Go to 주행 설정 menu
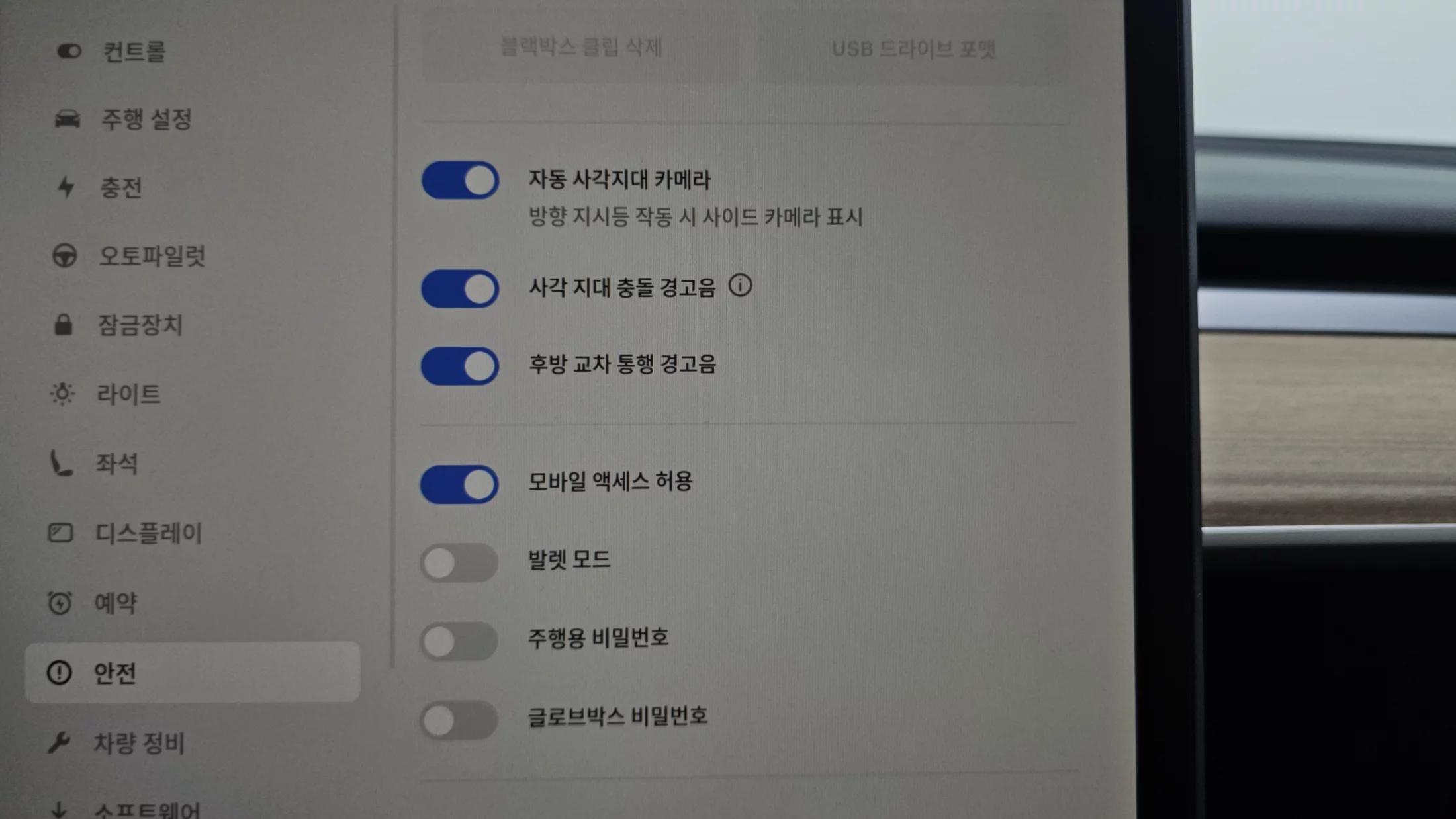Image resolution: width=1456 pixels, height=819 pixels. [x=145, y=120]
